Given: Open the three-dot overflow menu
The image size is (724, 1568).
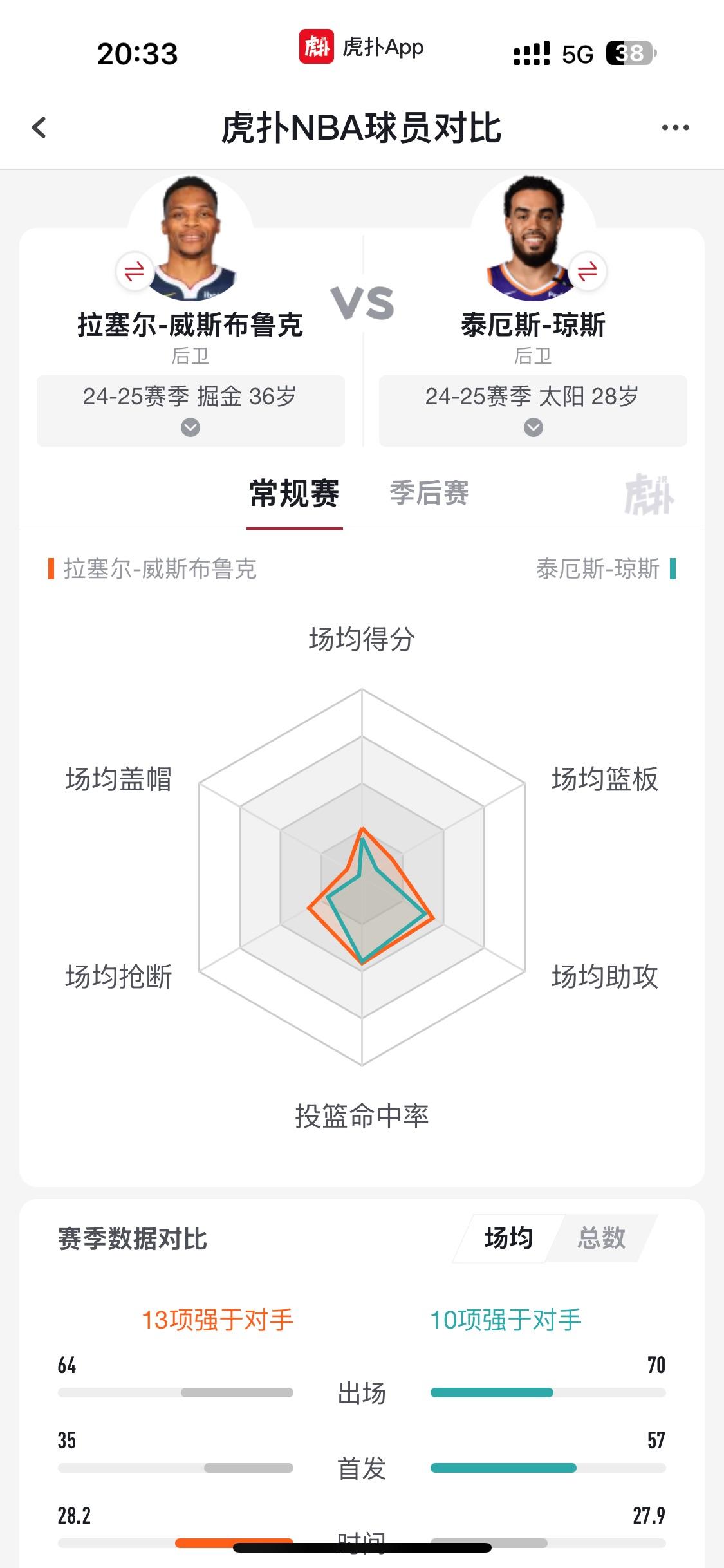Looking at the screenshot, I should coord(675,127).
